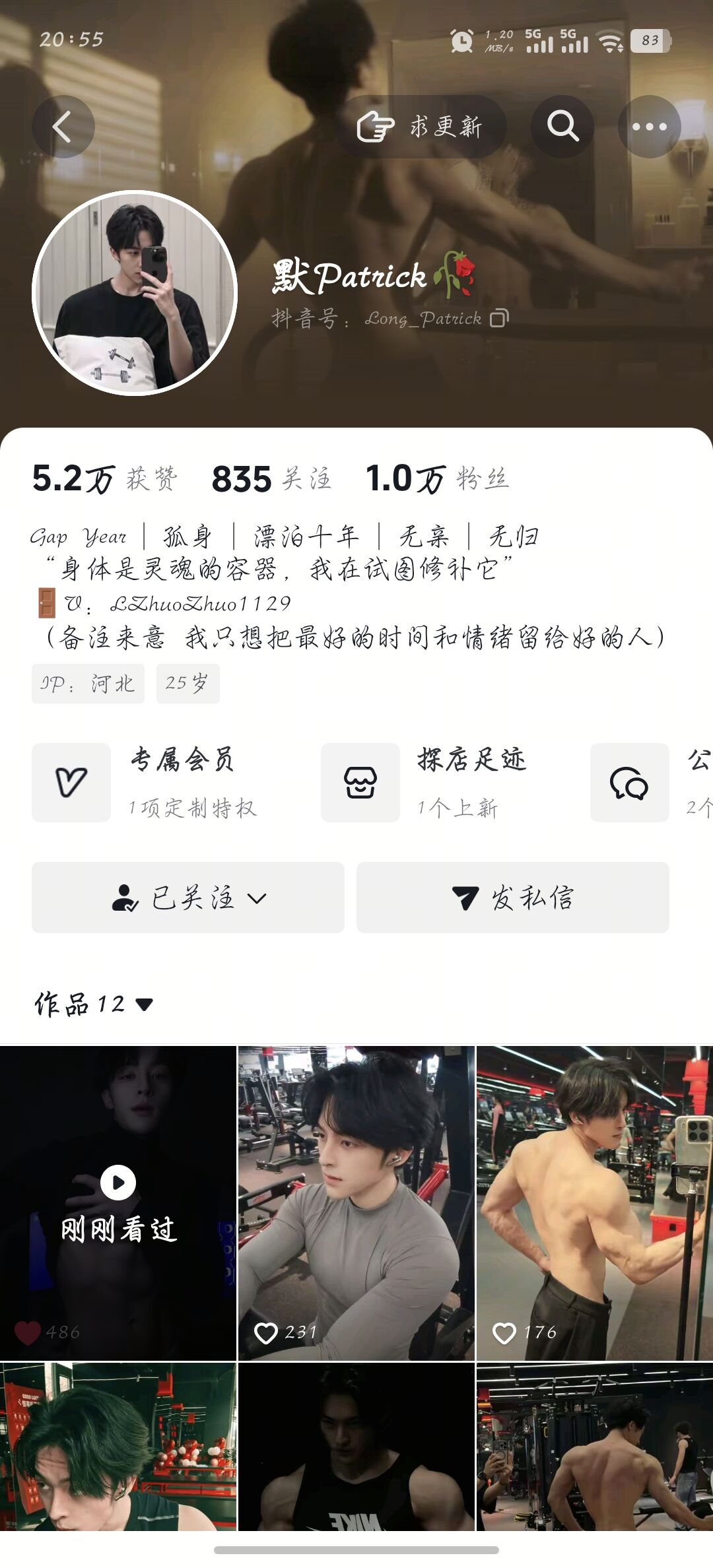This screenshot has width=713, height=1568.
Task: Open the video with 176 likes
Action: [x=594, y=1202]
